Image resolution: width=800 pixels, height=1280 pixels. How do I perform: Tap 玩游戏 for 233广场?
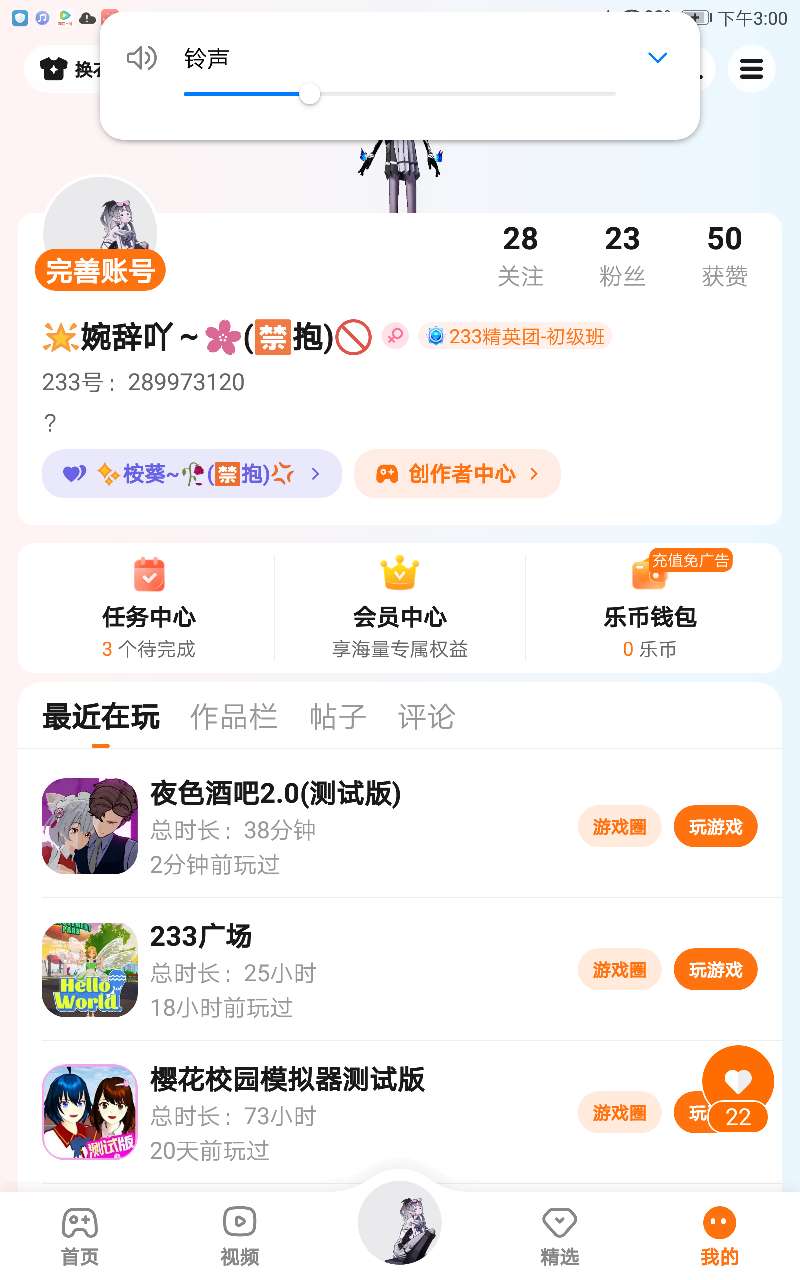[x=716, y=970]
